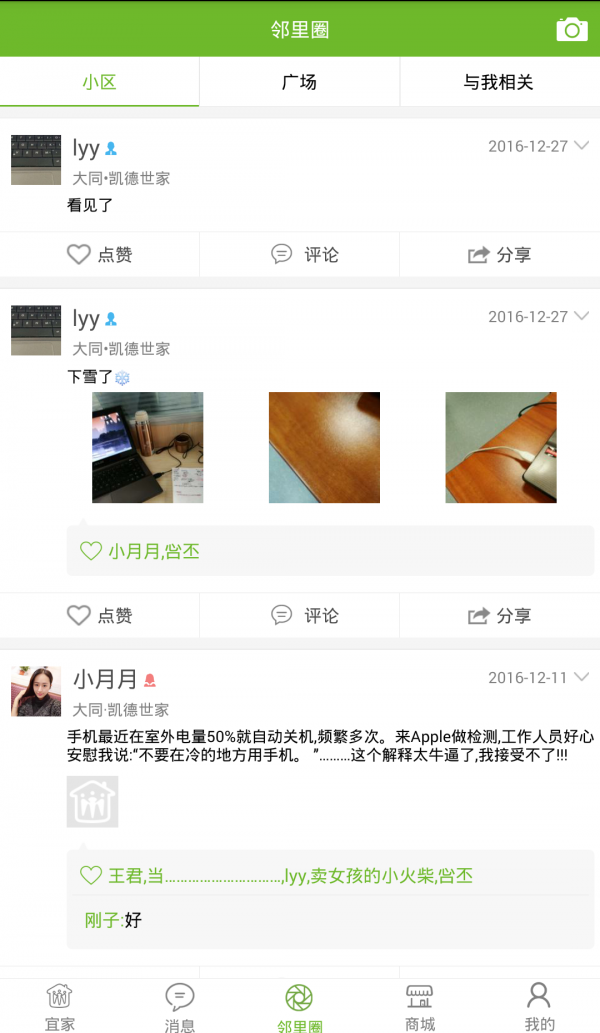Open the laptop photo in 下雪了 post

pos(147,447)
